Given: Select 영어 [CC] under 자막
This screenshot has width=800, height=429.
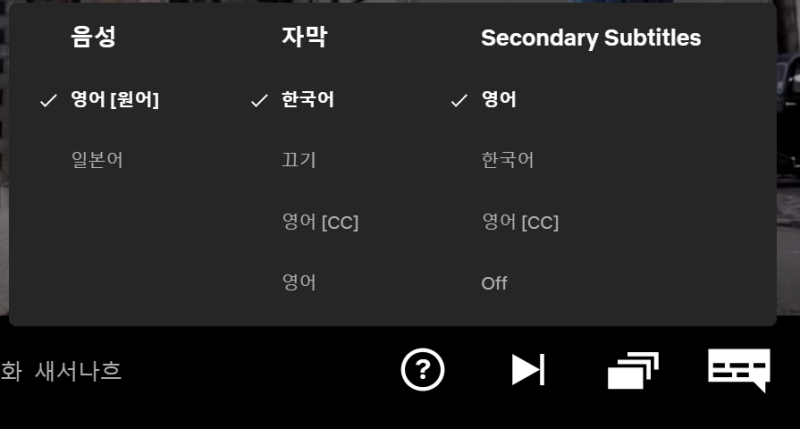Looking at the screenshot, I should click(x=320, y=222).
